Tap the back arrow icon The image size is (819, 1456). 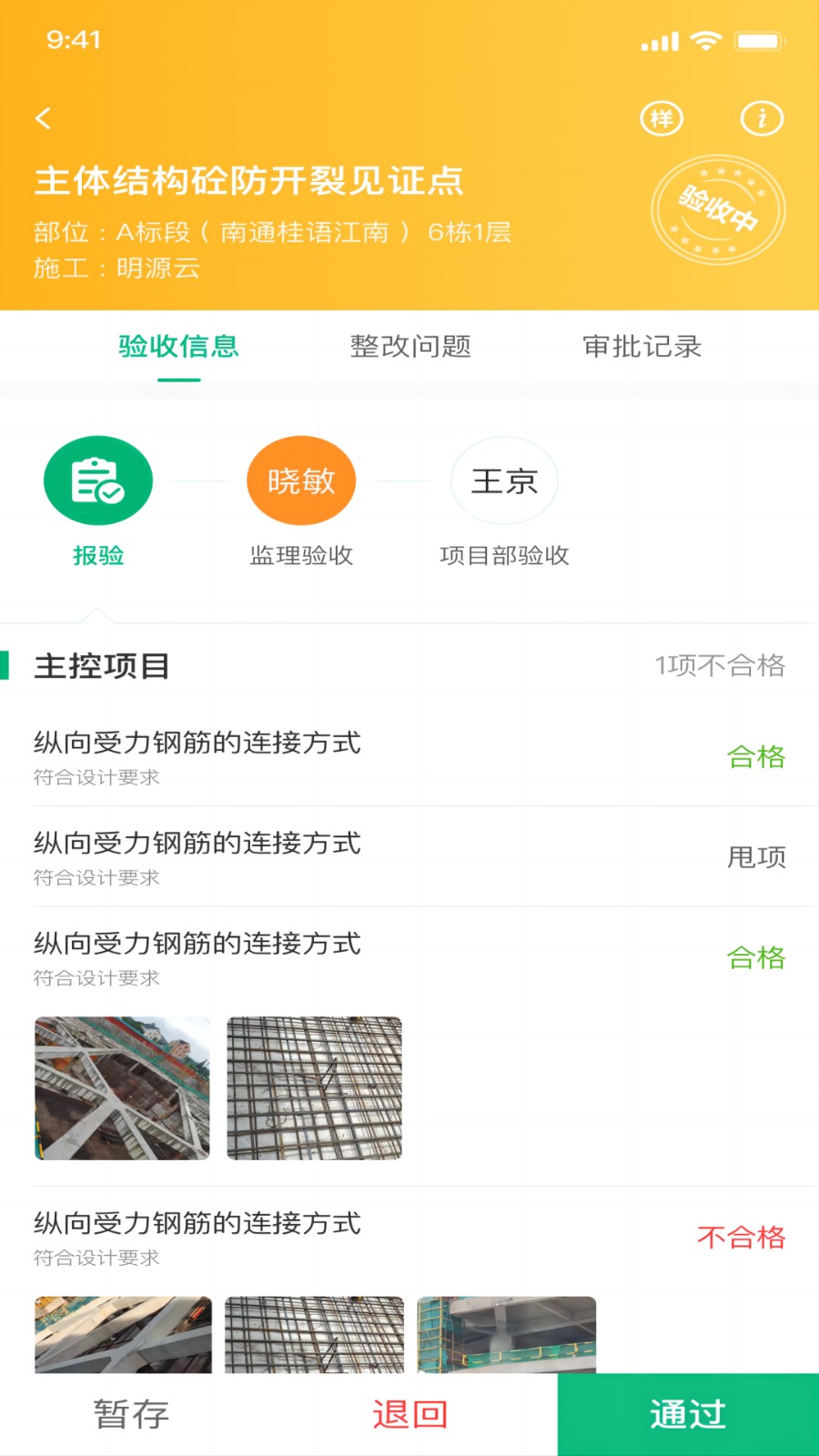click(x=40, y=117)
